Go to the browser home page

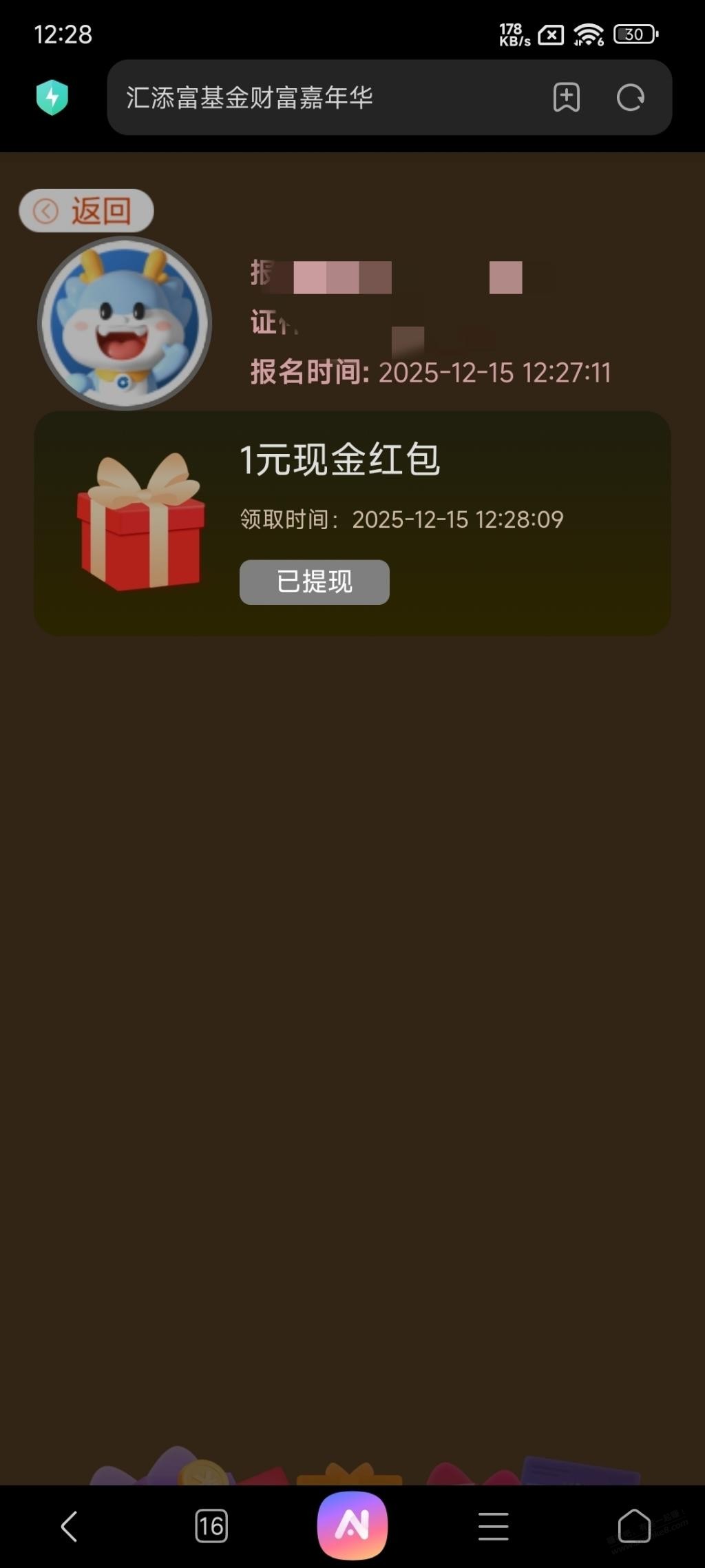(633, 1526)
